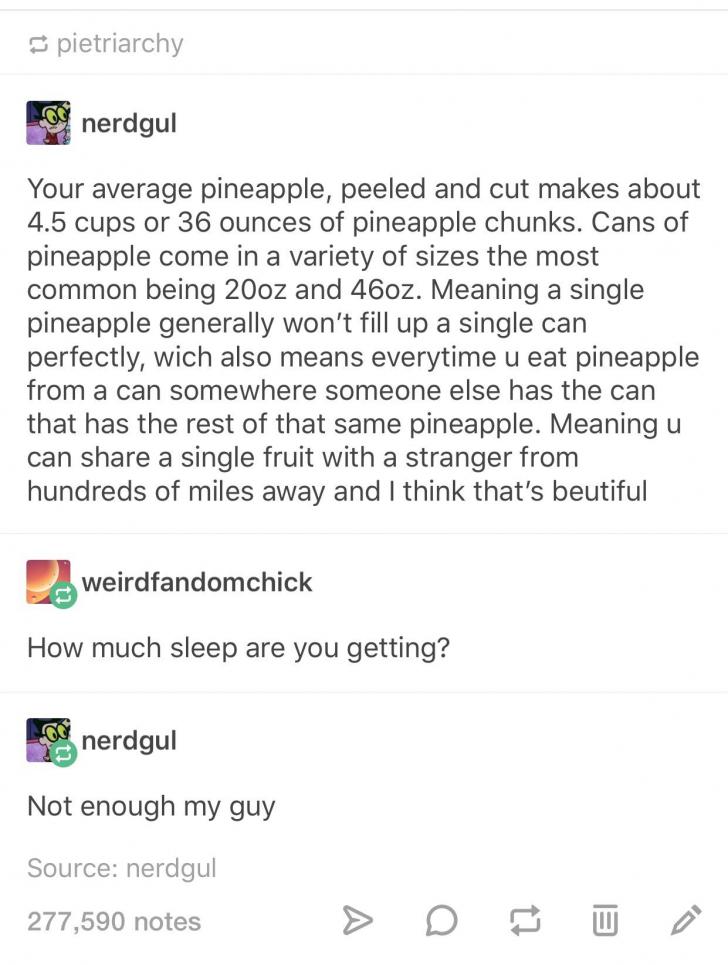
Task: Open nerdgul's blog above the pineapple post
Action: [x=128, y=125]
